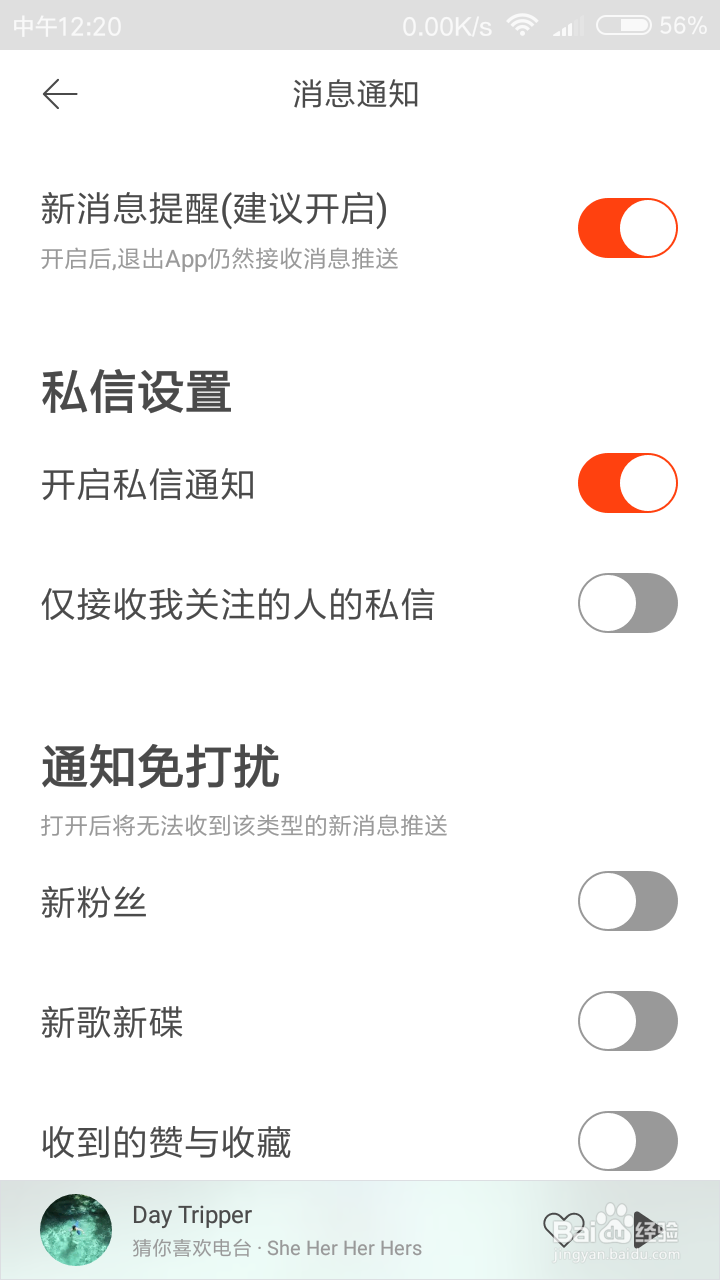
Task: Play Day Tripper from the mini player
Action: pyautogui.click(x=648, y=1229)
